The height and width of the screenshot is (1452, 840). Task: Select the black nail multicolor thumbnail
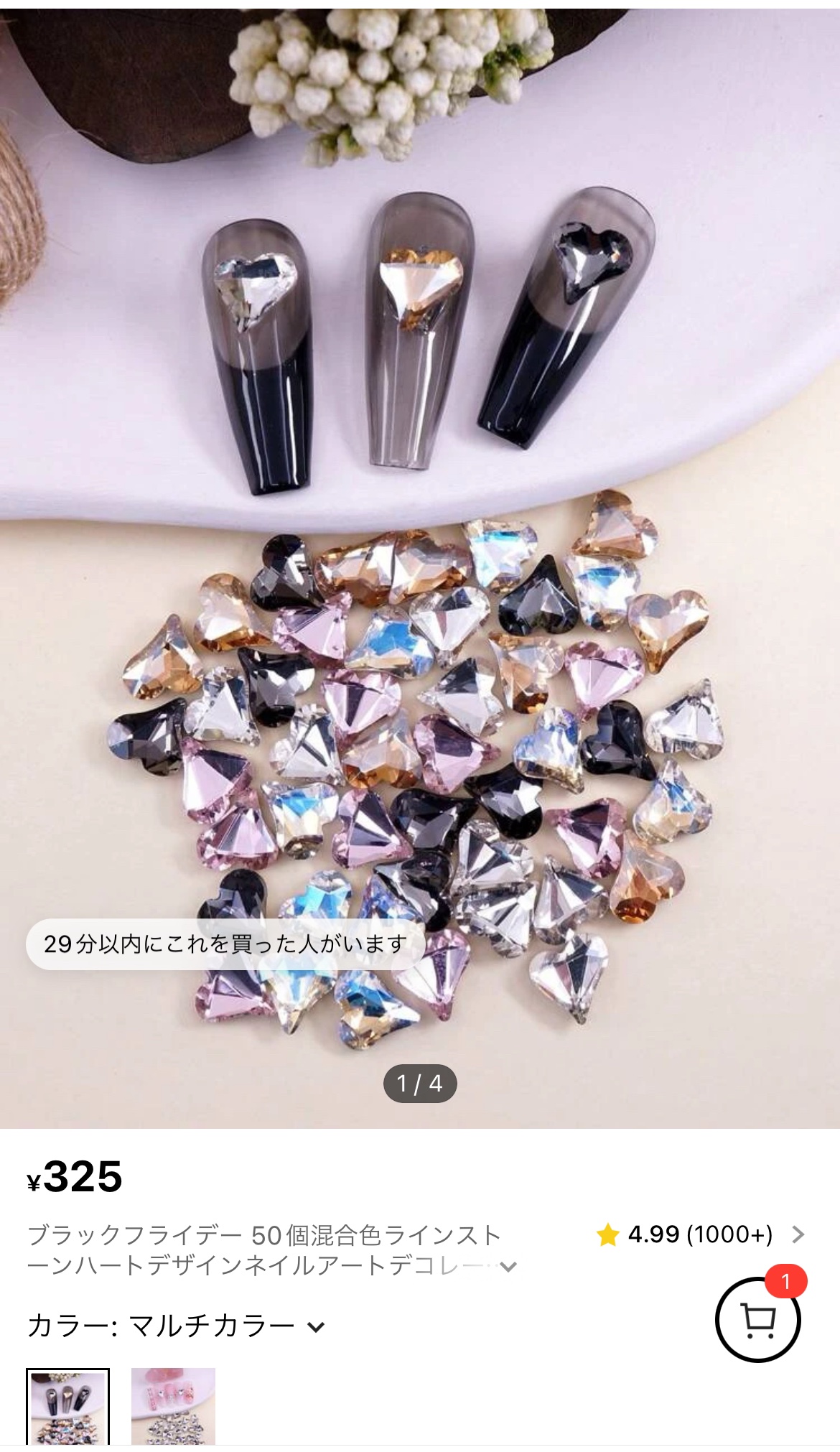(68, 1406)
